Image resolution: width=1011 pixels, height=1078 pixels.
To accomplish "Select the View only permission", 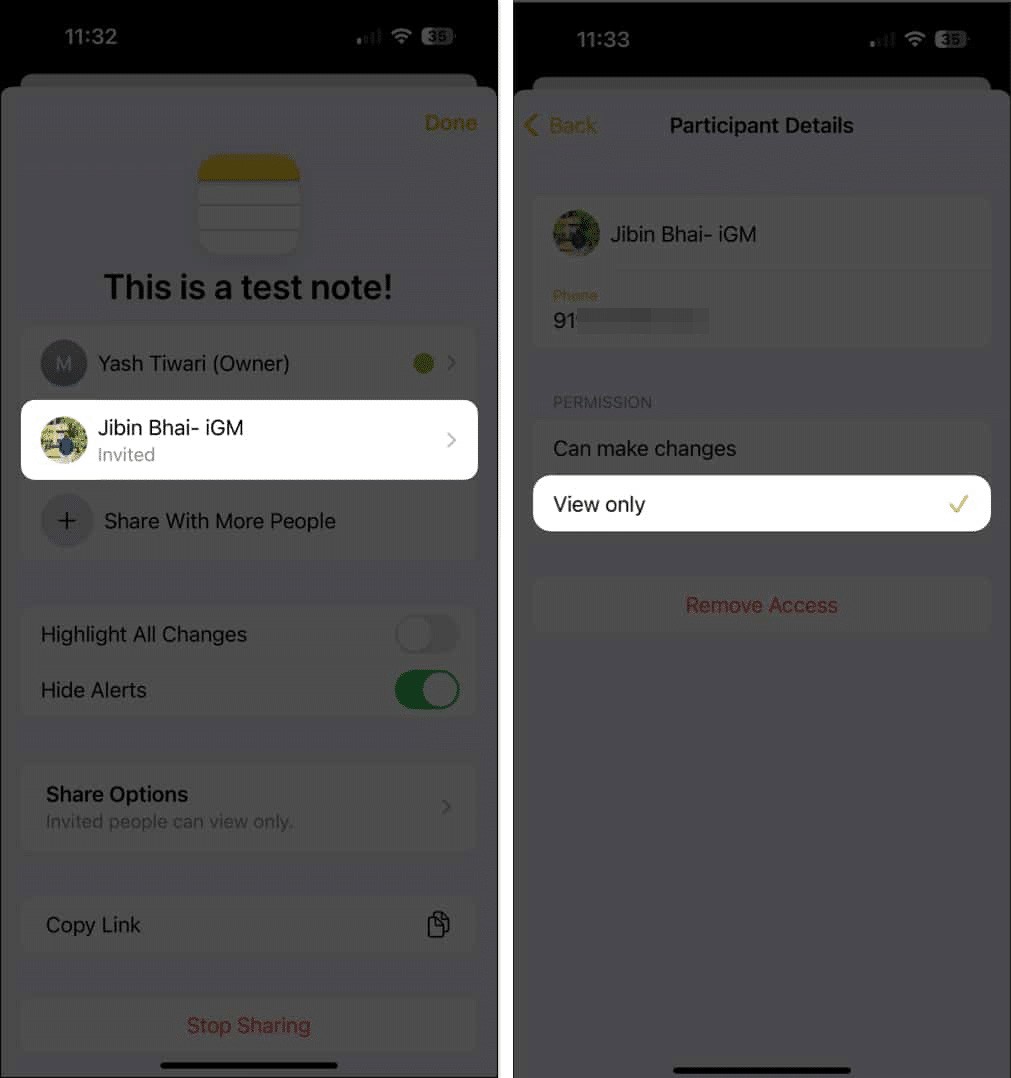I will 760,504.
